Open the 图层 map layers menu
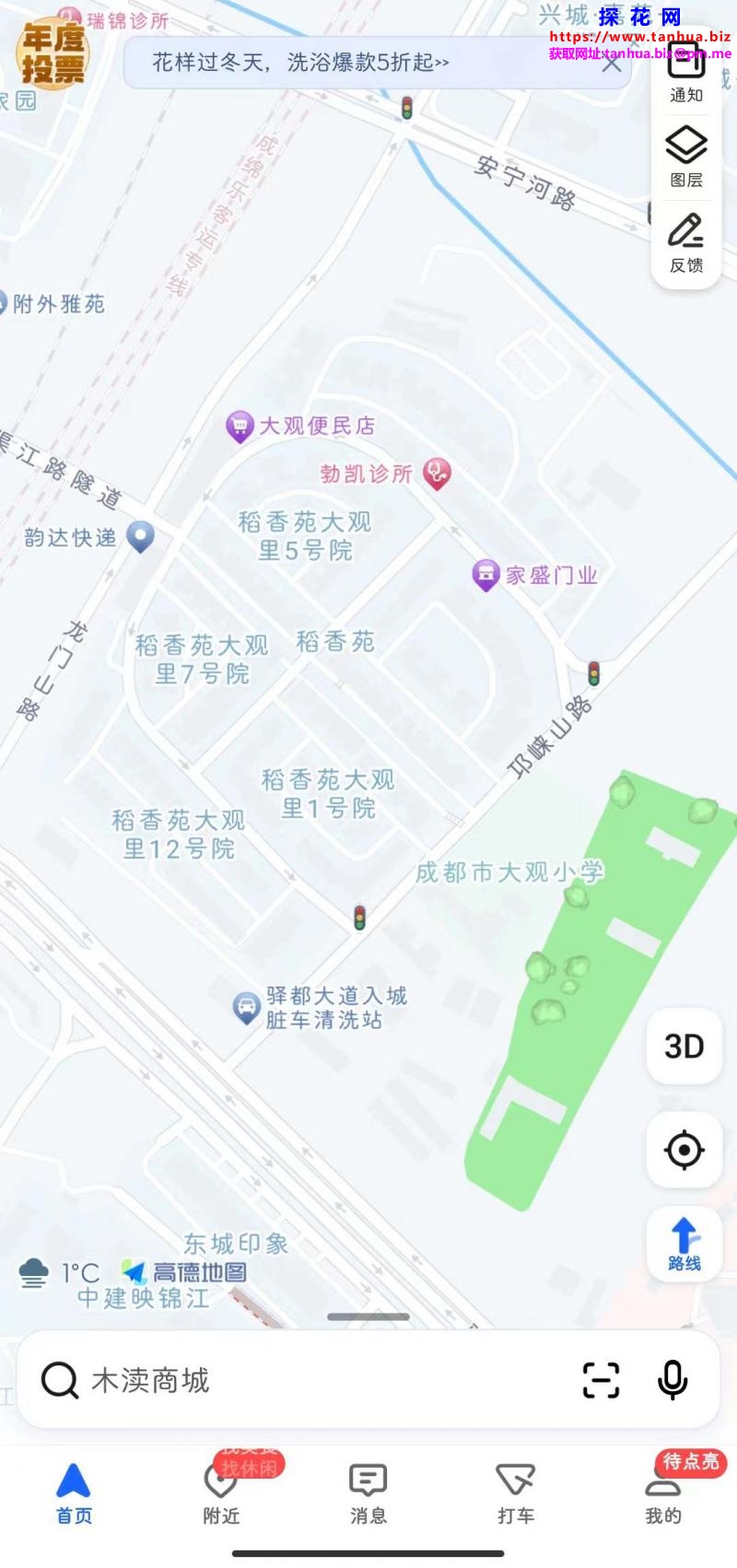Viewport: 737px width, 1568px height. click(685, 158)
